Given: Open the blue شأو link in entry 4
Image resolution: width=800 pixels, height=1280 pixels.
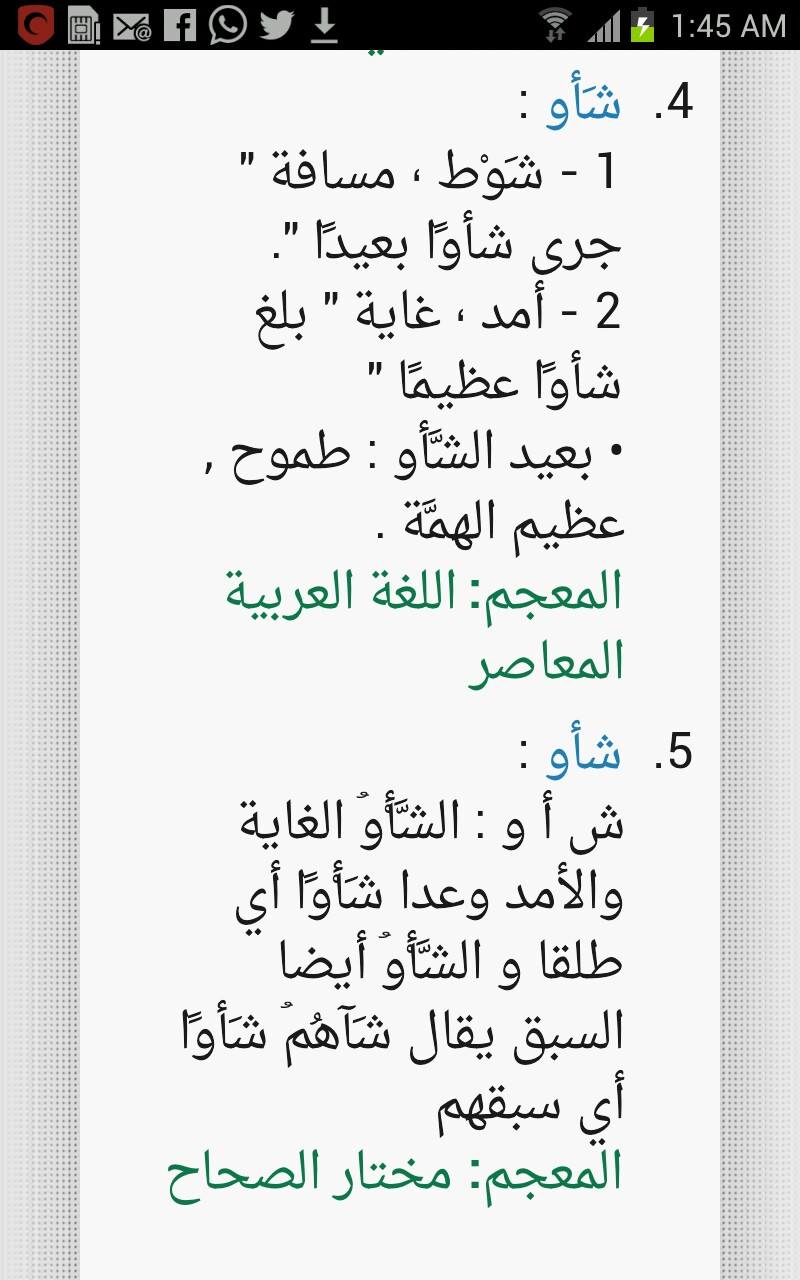Looking at the screenshot, I should [584, 105].
